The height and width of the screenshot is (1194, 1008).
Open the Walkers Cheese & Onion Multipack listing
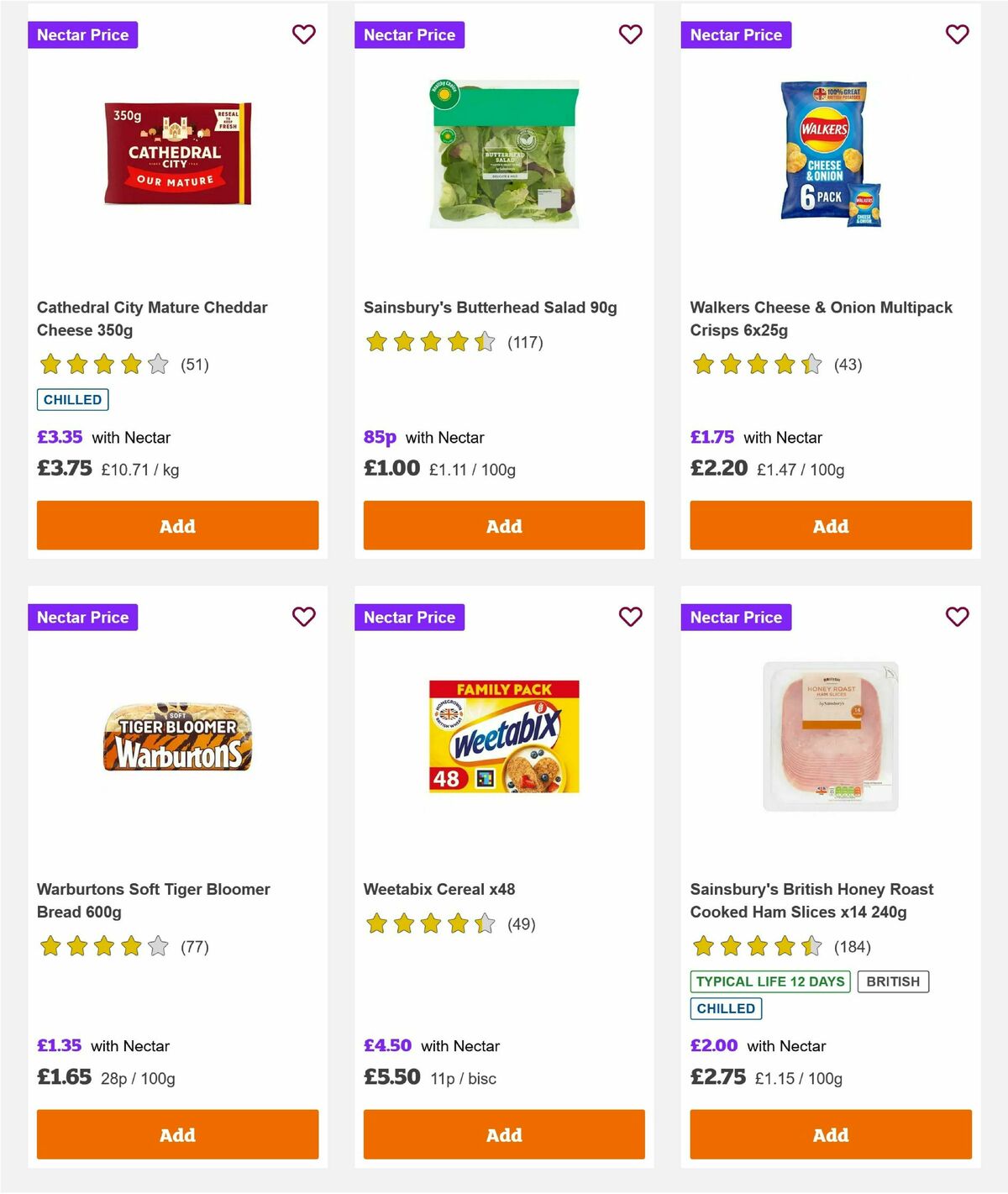pyautogui.click(x=822, y=318)
